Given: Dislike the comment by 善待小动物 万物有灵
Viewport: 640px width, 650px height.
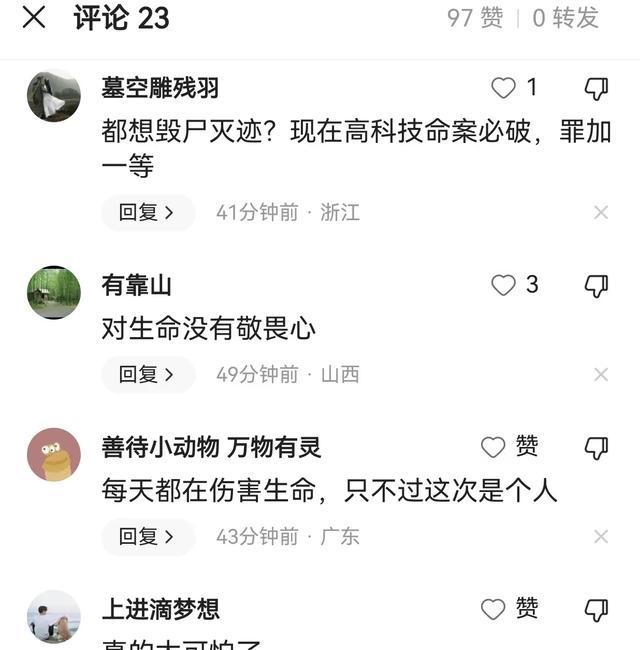Looking at the screenshot, I should pyautogui.click(x=596, y=447).
